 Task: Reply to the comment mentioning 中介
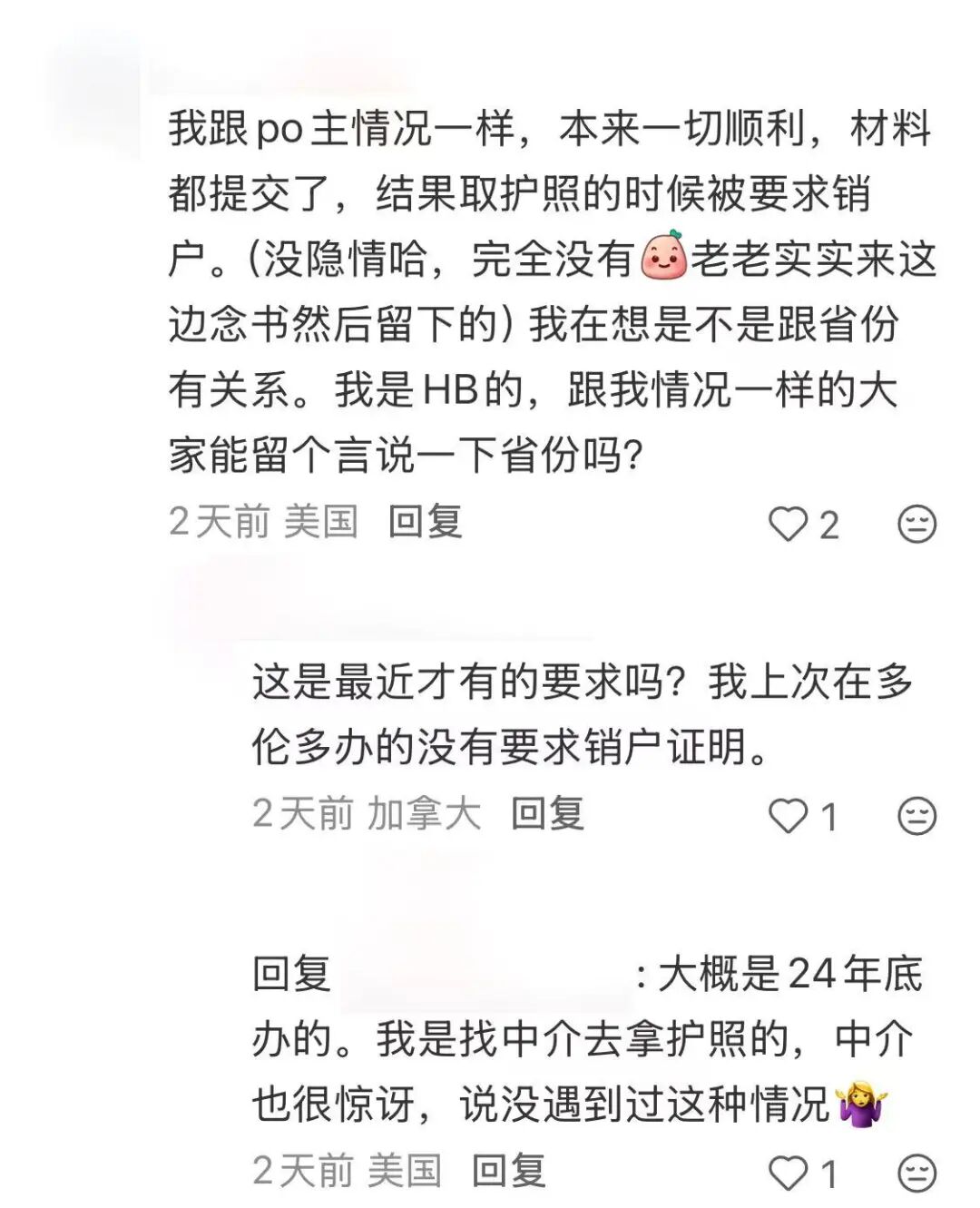pos(508,1172)
